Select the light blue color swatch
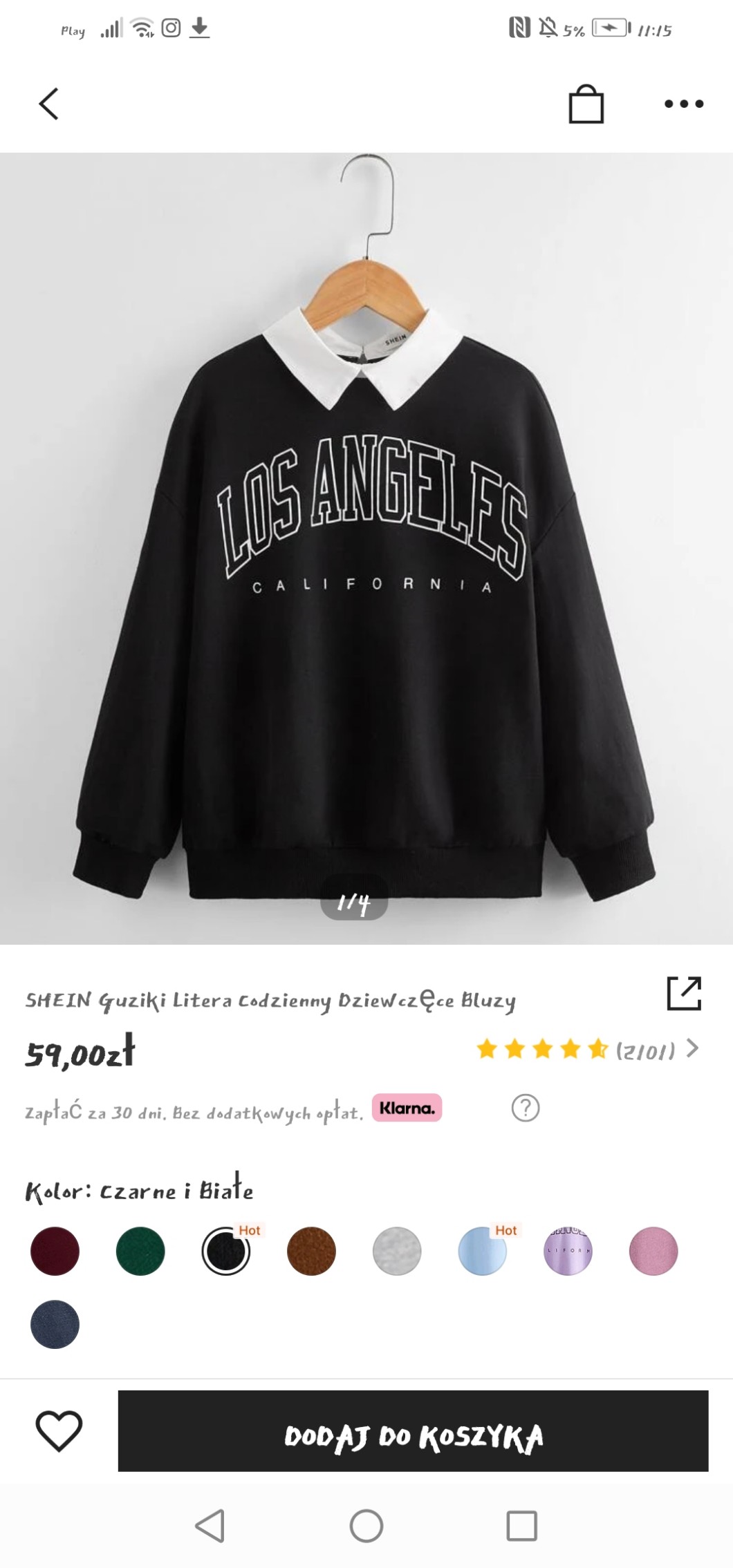The image size is (733, 1568). click(482, 1251)
